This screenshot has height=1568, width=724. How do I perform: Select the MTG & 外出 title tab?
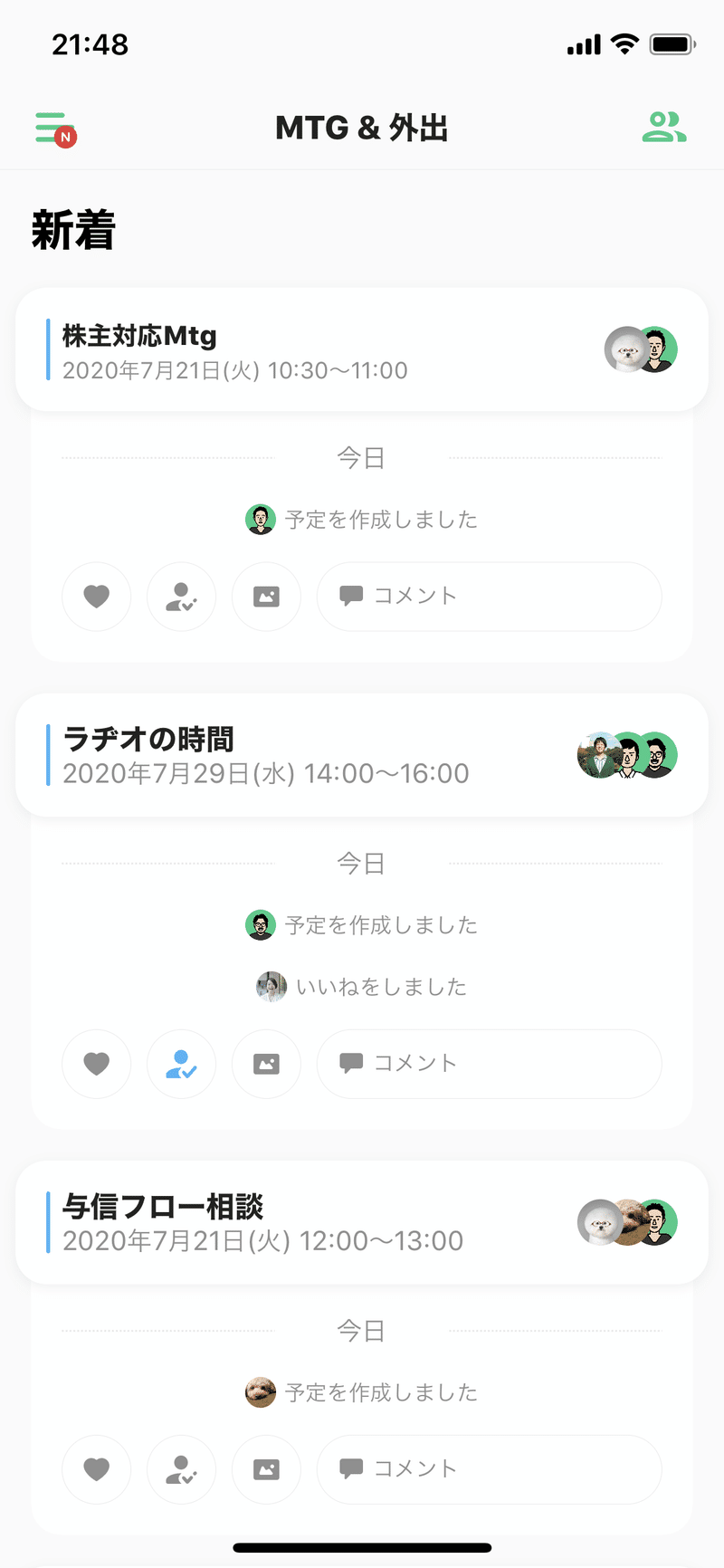click(x=361, y=128)
